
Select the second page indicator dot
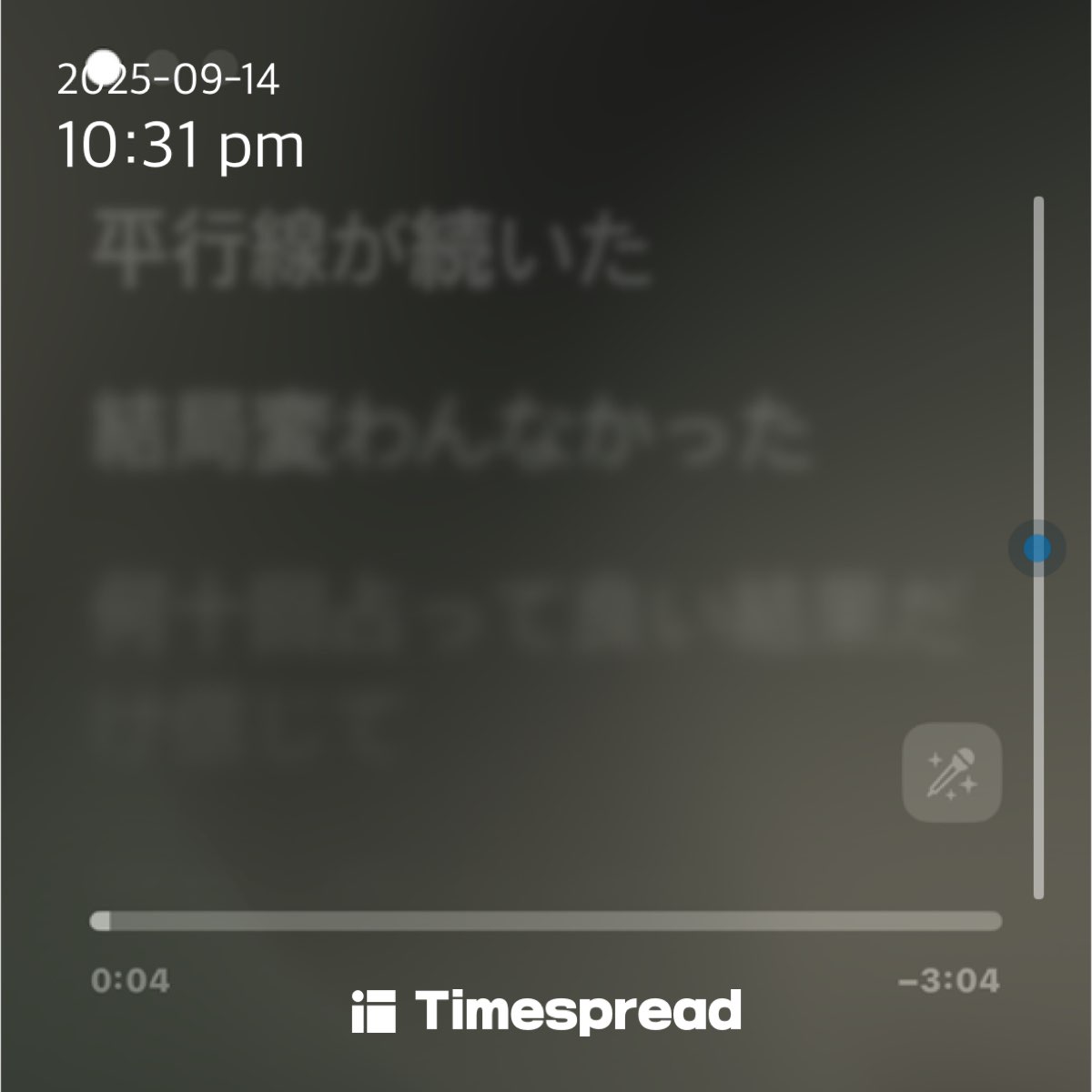pos(162,65)
